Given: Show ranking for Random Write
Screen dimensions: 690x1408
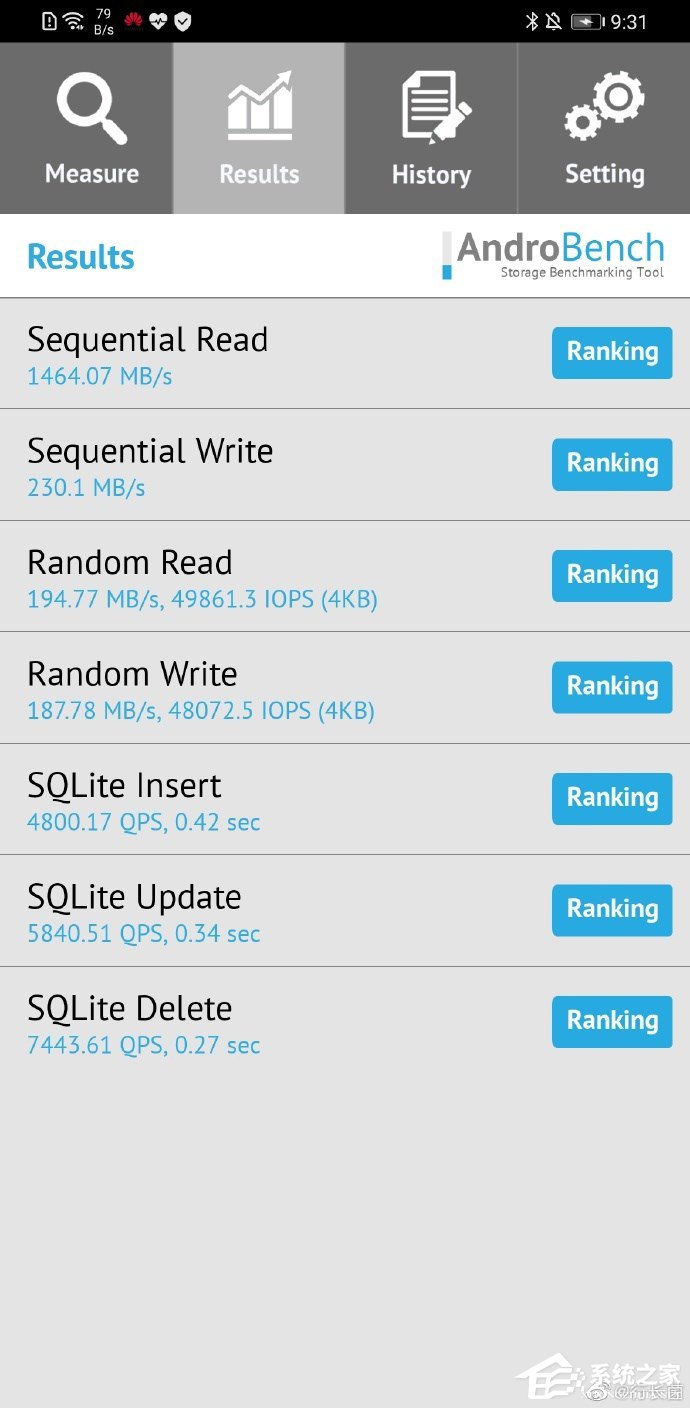Looking at the screenshot, I should coord(612,686).
